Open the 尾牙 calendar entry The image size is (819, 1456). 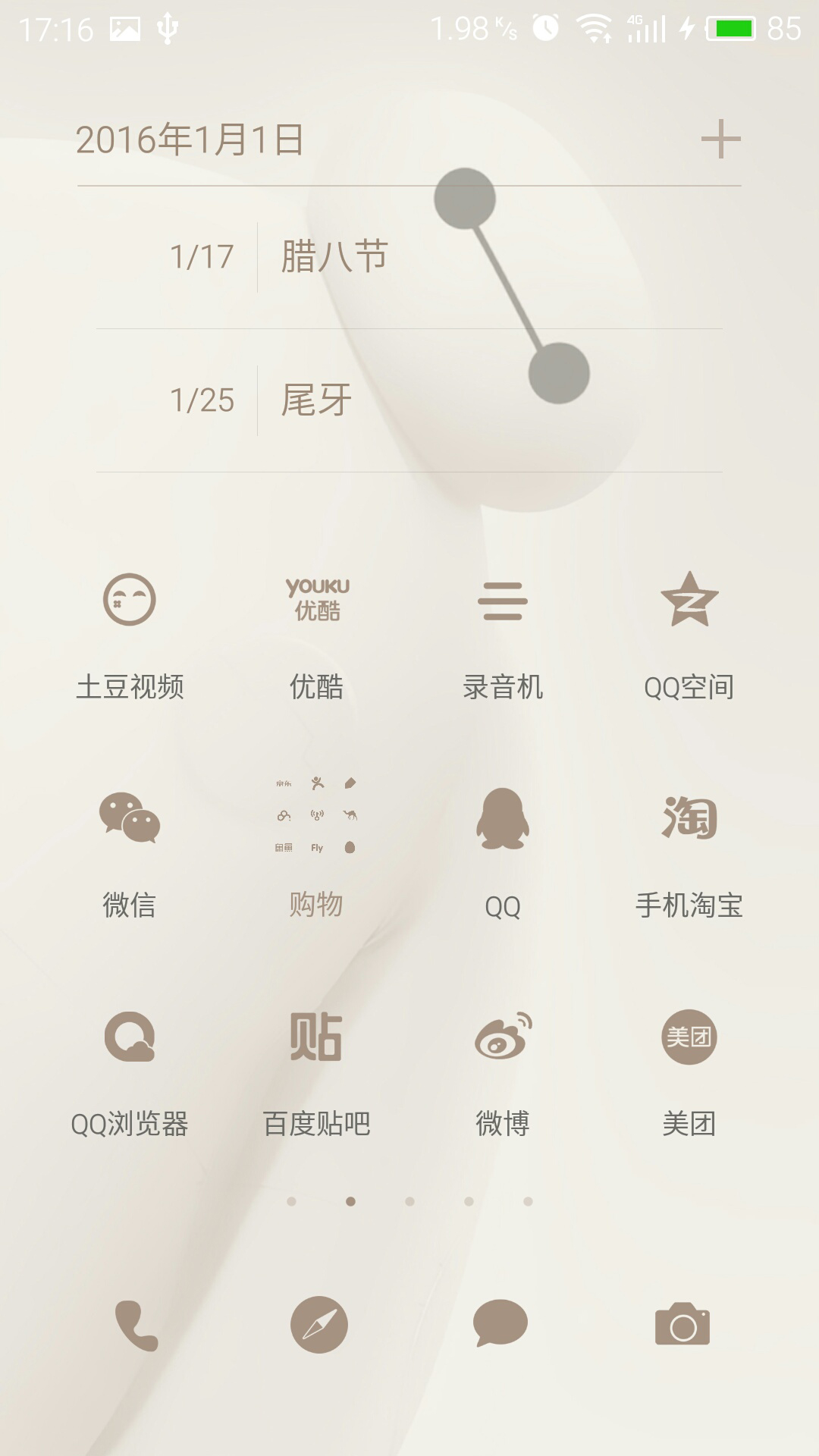tap(409, 400)
